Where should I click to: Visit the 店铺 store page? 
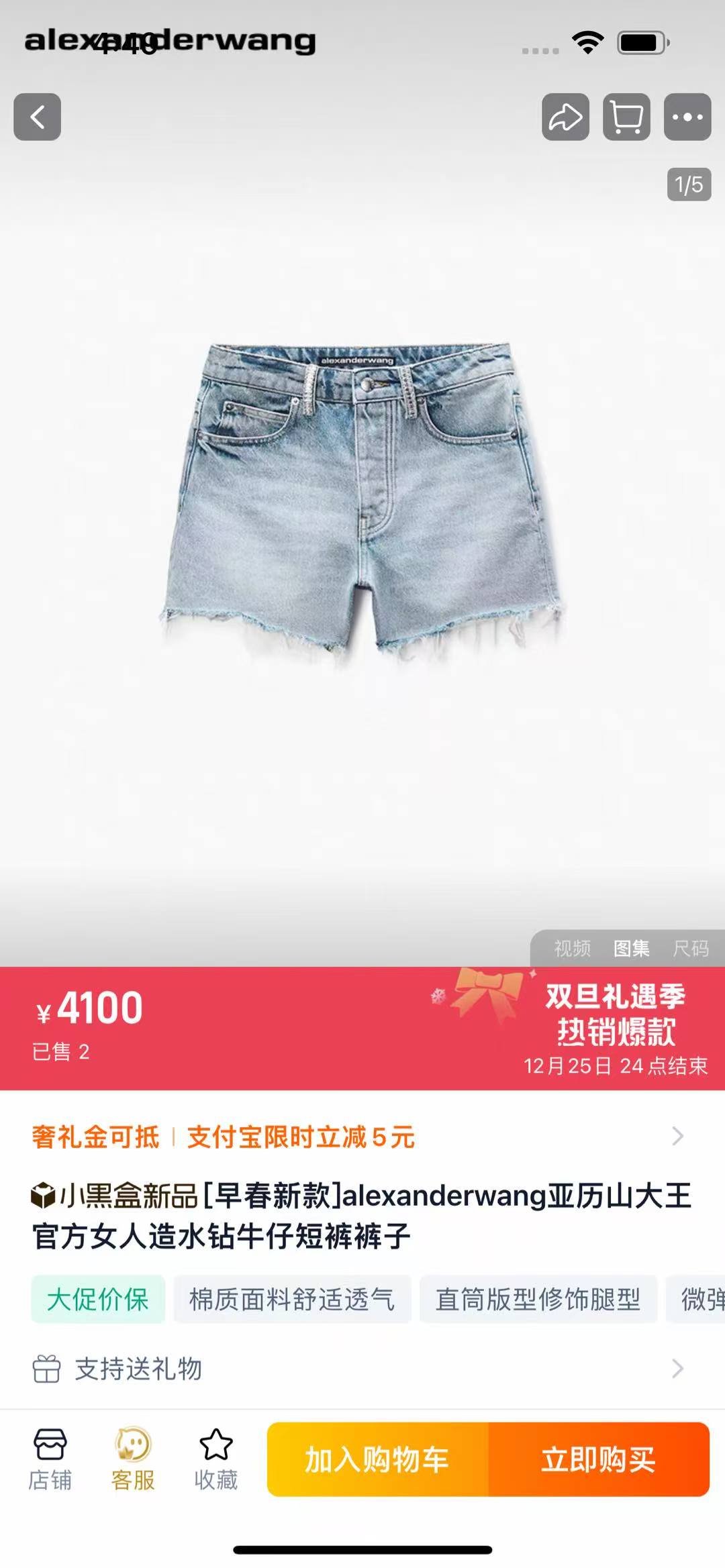(x=50, y=1459)
